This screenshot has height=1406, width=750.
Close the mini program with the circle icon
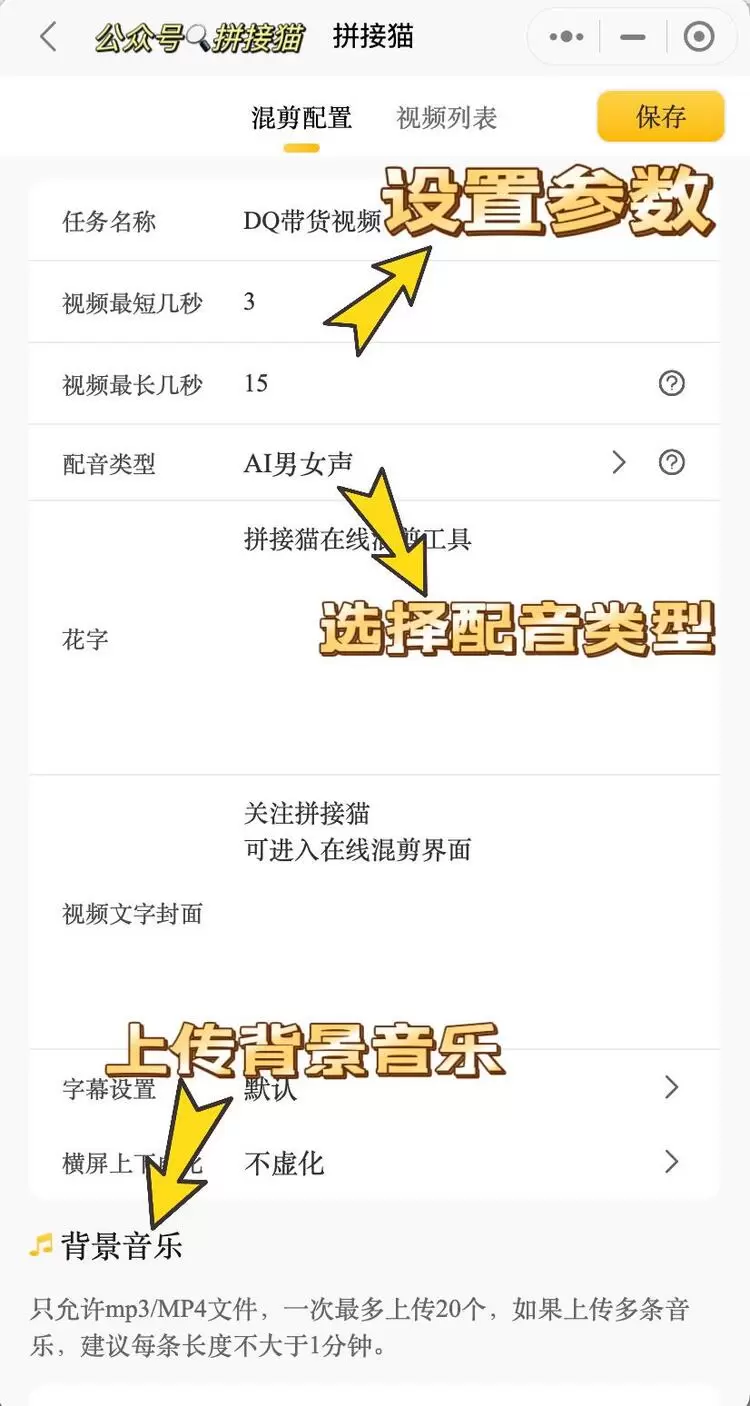tap(698, 37)
